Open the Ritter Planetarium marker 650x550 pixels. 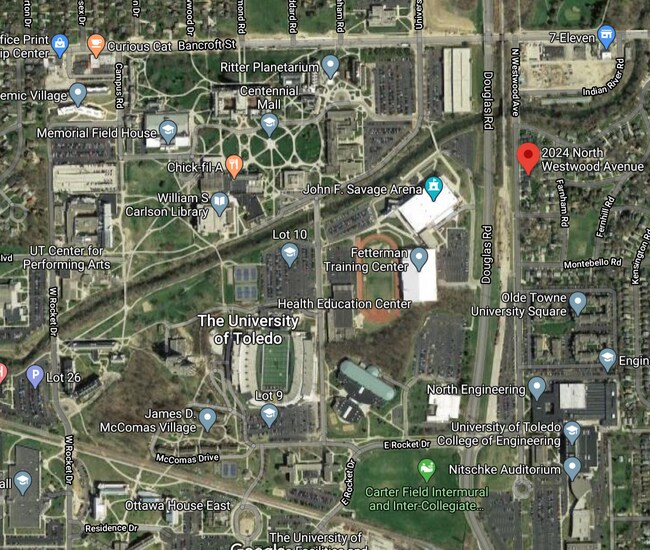pos(331,67)
